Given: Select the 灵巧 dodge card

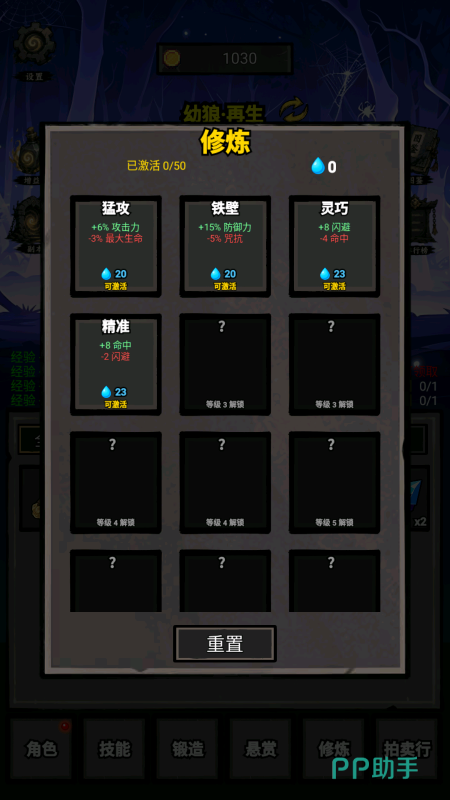Looking at the screenshot, I should tap(334, 246).
